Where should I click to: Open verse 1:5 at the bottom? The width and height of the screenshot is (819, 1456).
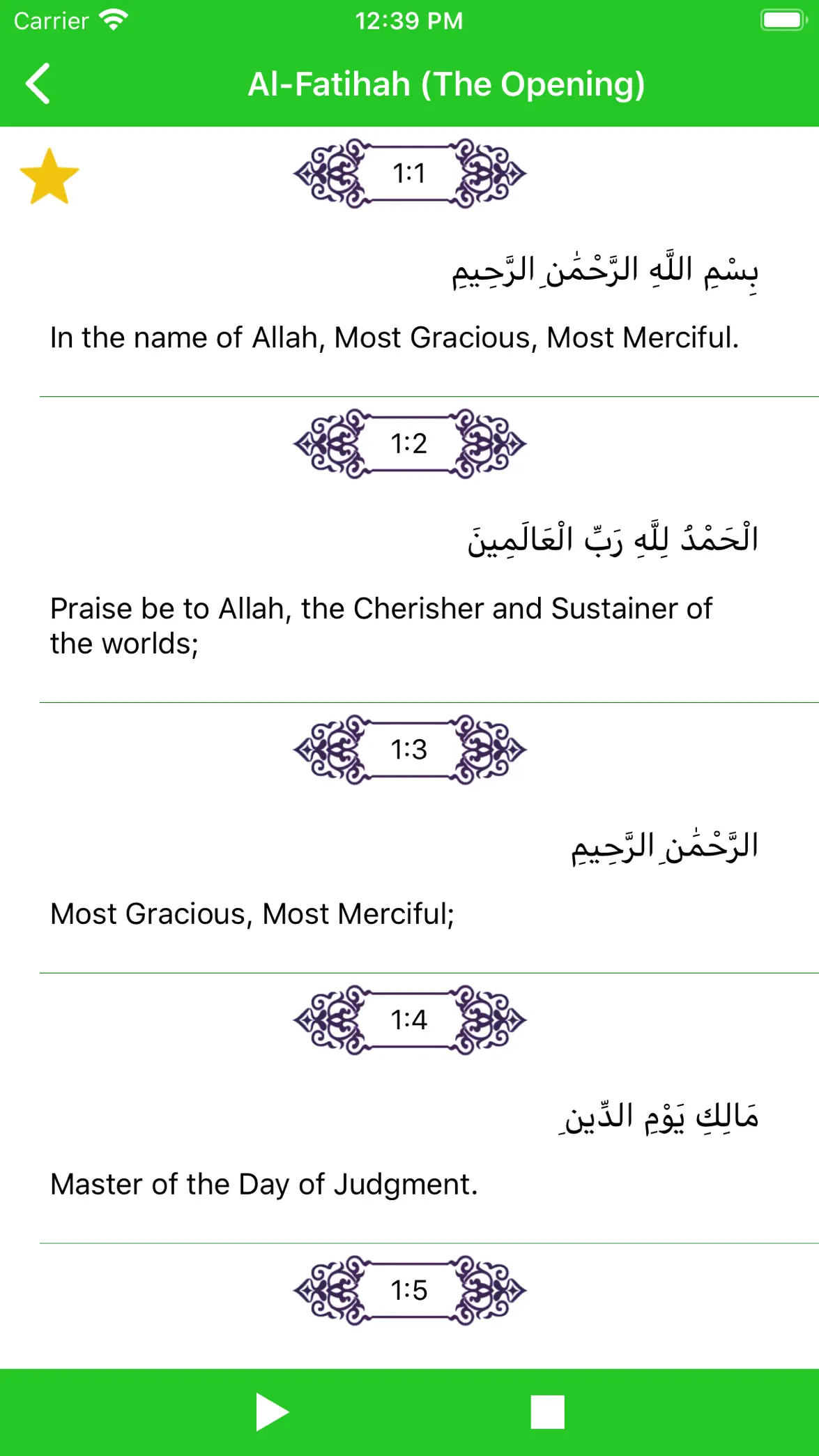pos(410,1306)
